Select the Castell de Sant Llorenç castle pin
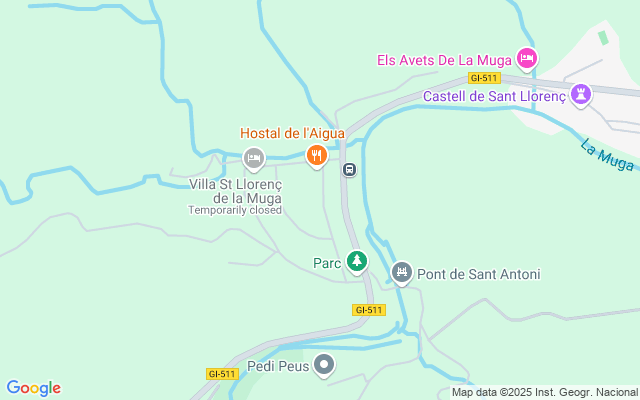Image resolution: width=640 pixels, height=400 pixels. tap(581, 95)
